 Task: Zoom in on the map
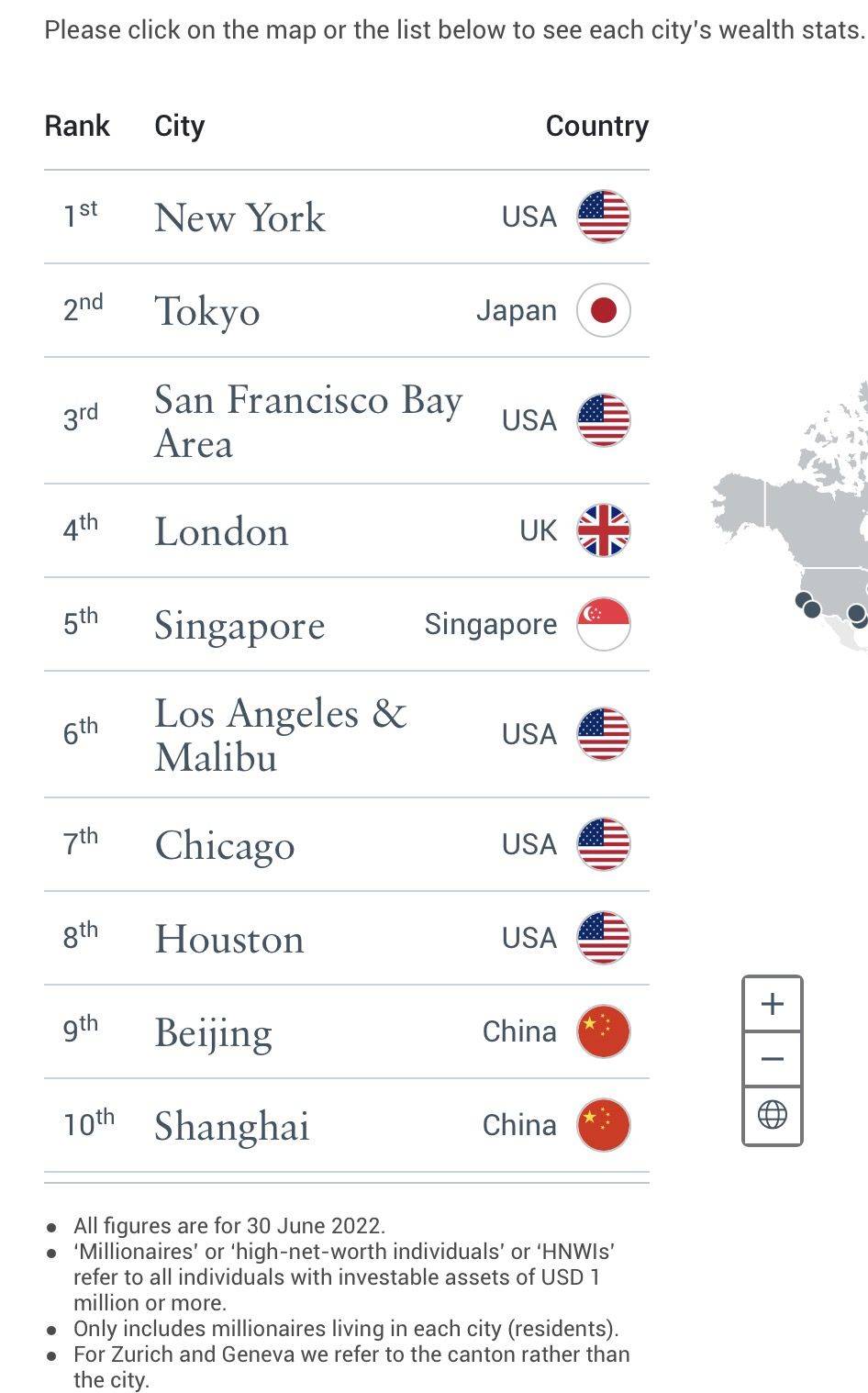point(772,1004)
